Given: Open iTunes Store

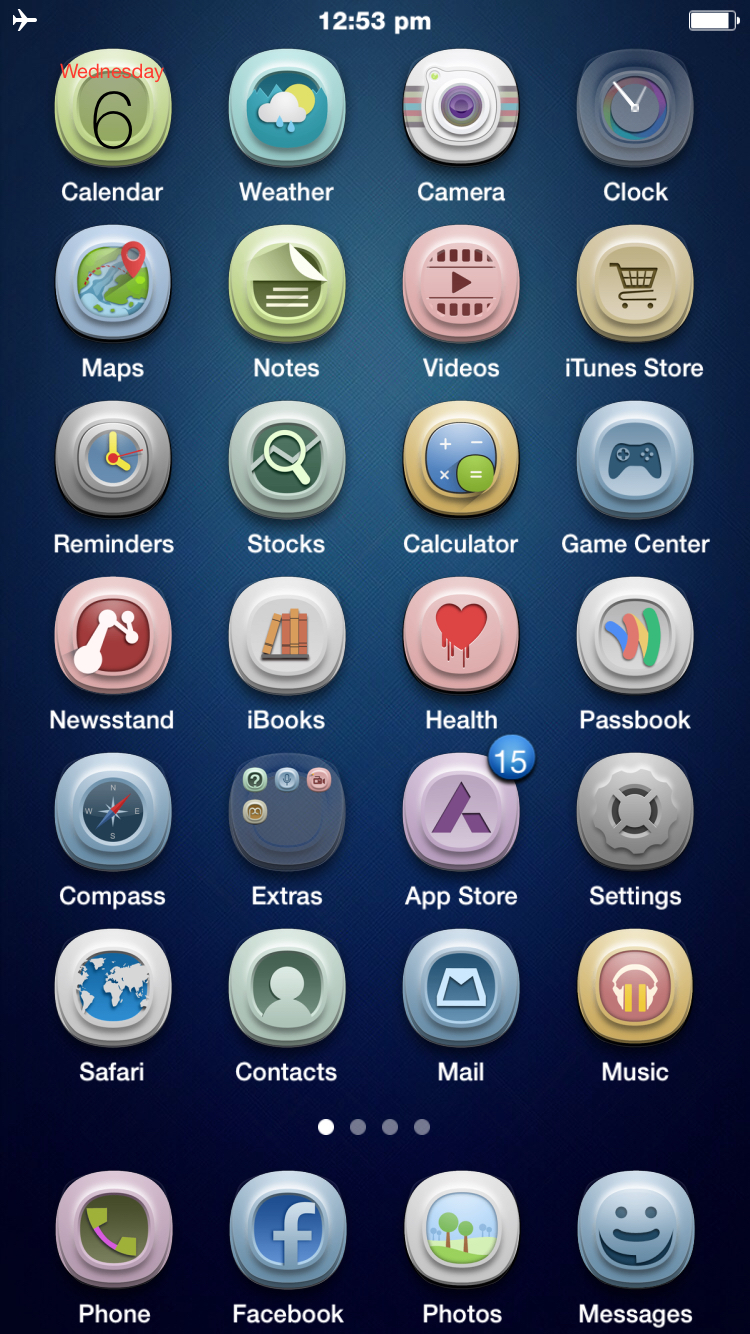Looking at the screenshot, I should click(635, 284).
